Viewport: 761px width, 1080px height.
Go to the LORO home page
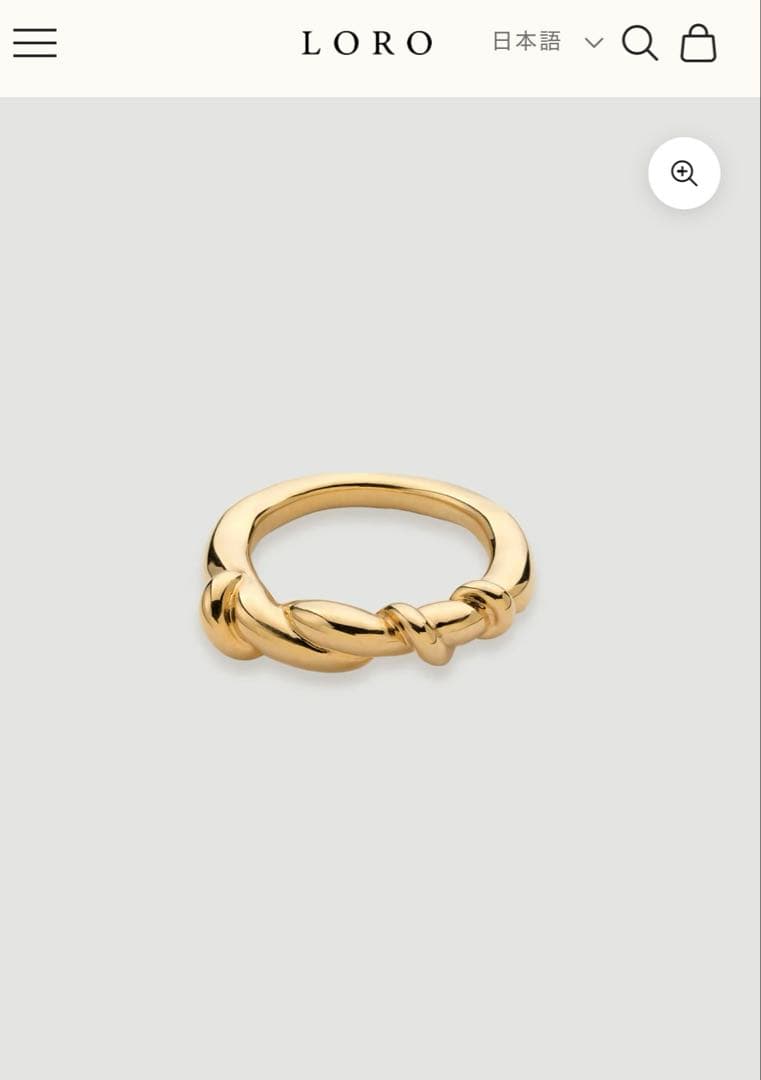(367, 43)
